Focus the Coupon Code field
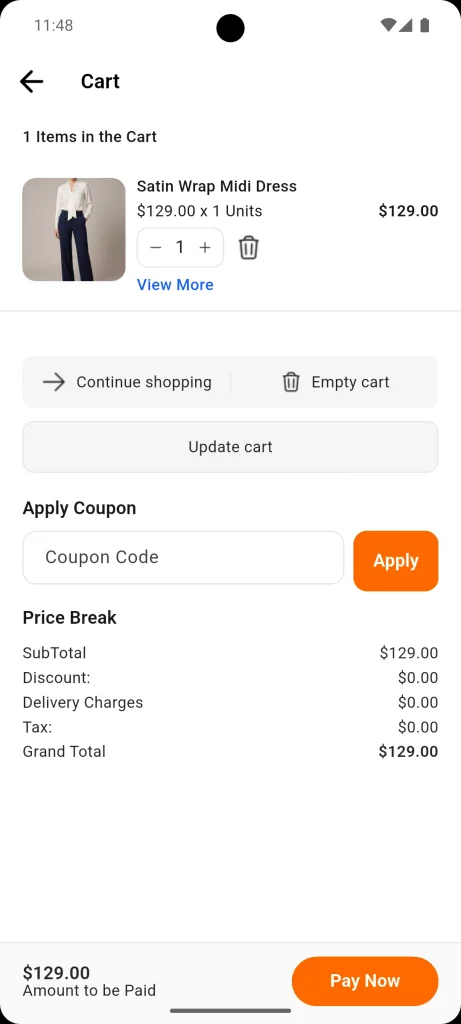Screen dimensions: 461x1024 click(183, 558)
